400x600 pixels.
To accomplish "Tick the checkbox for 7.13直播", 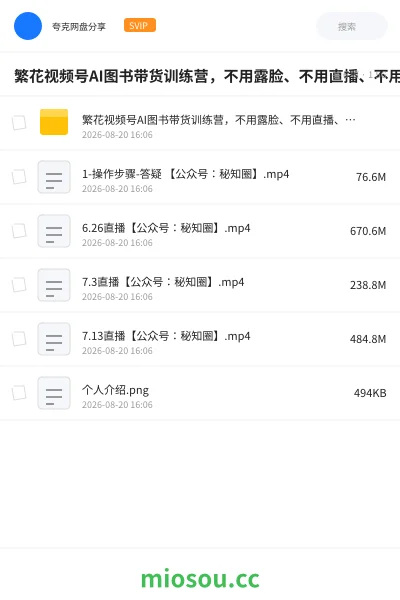I will click(19, 339).
